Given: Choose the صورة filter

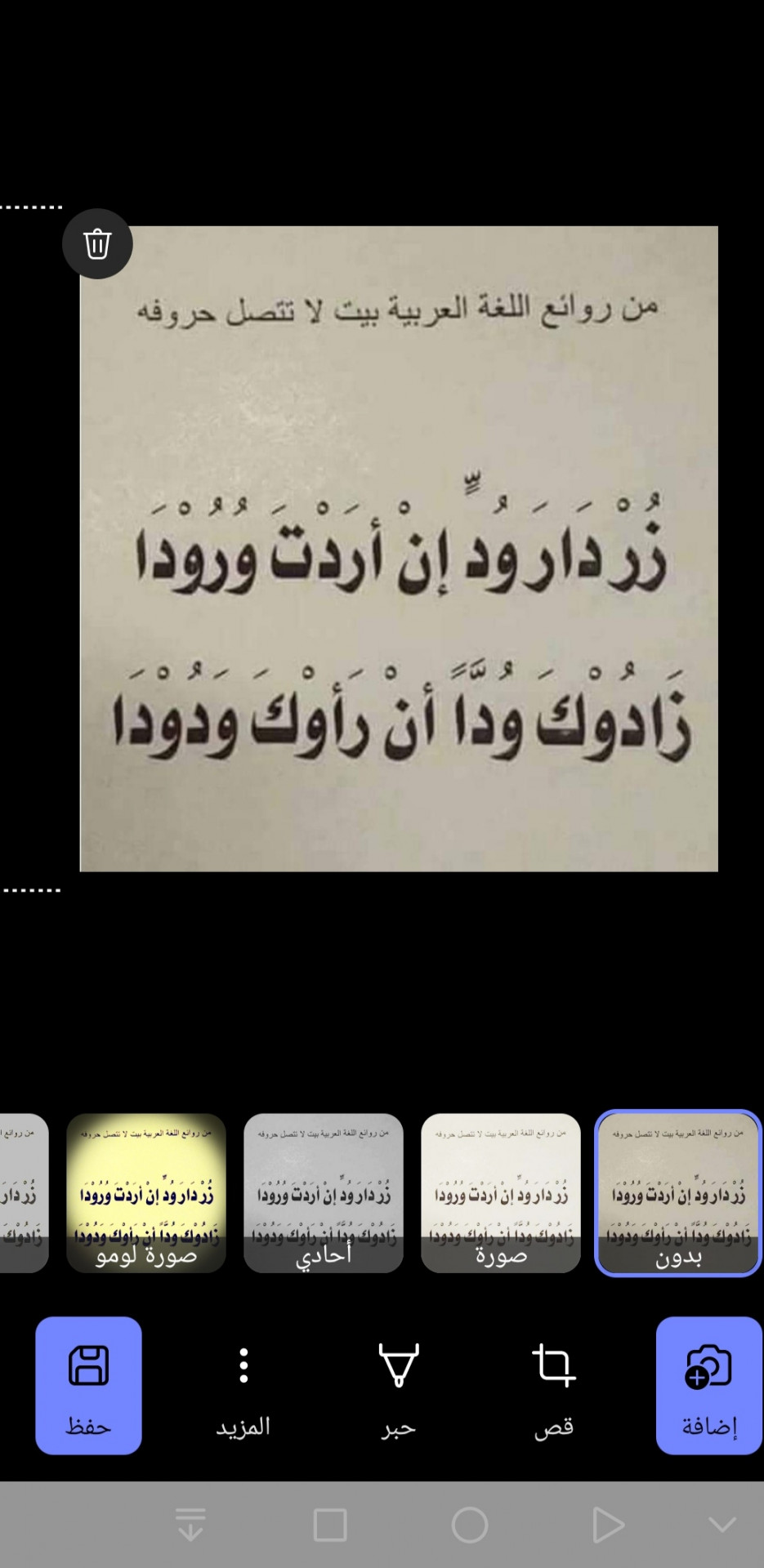Looking at the screenshot, I should pos(501,1192).
